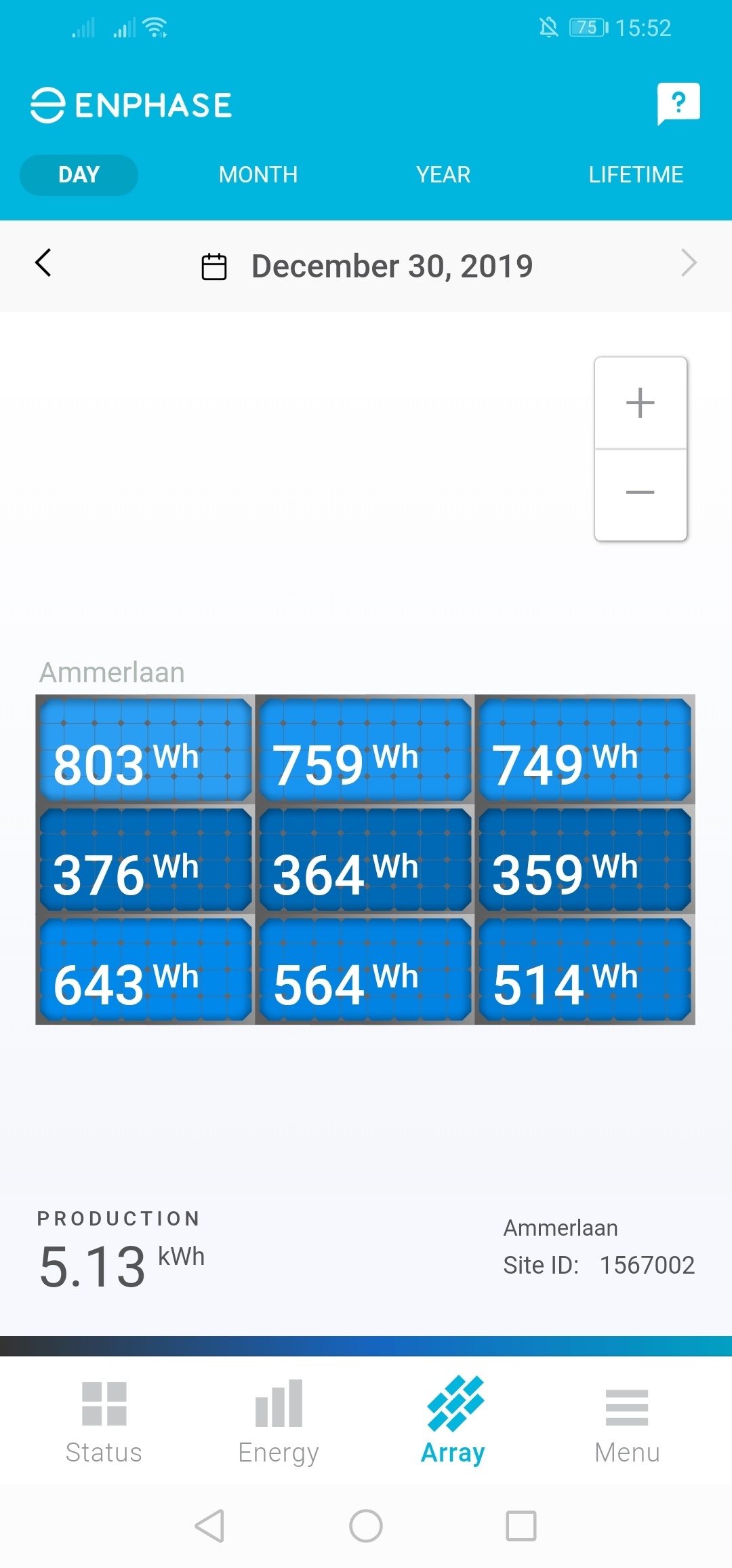Select the 364 Wh panel
This screenshot has height=1568, width=732.
pos(365,859)
